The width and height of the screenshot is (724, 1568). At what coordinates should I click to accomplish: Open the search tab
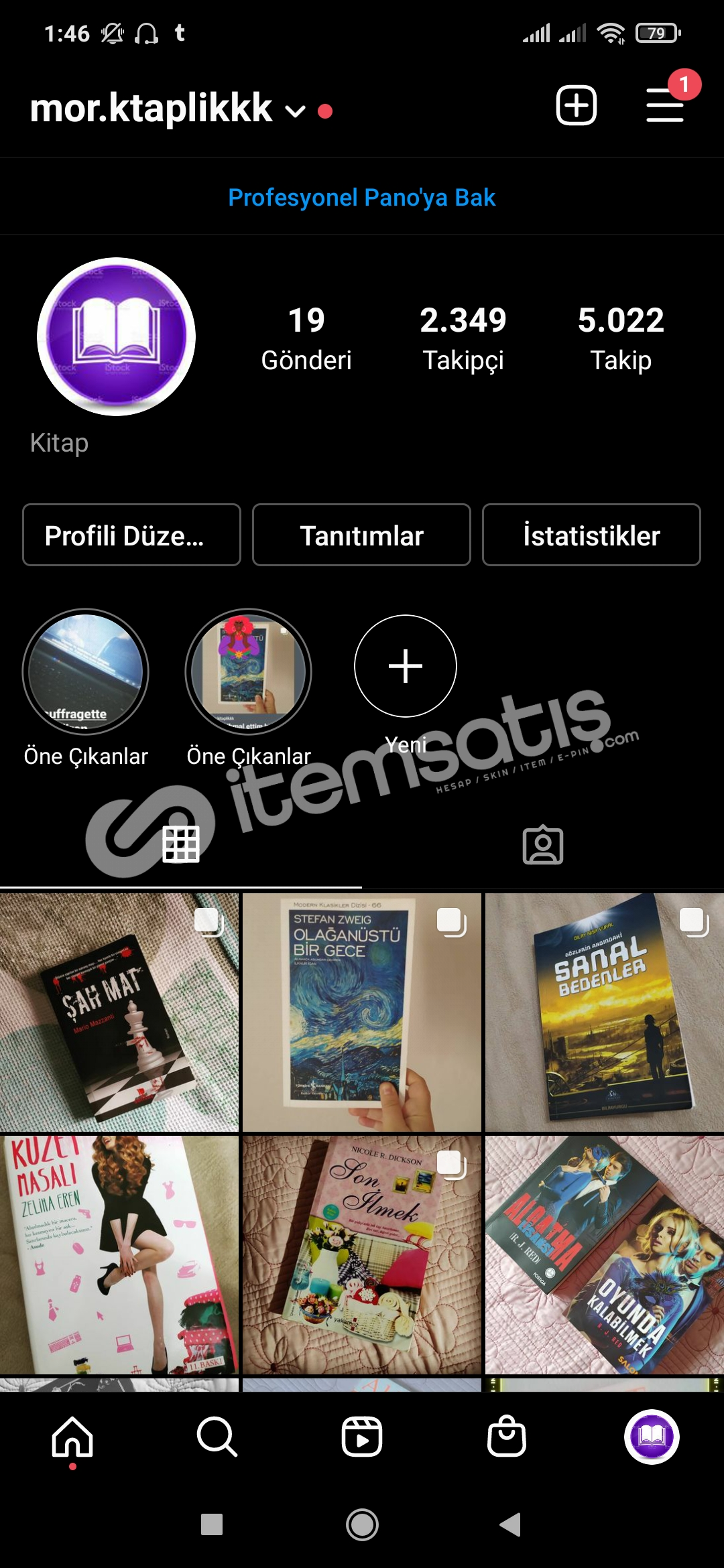tap(217, 1437)
